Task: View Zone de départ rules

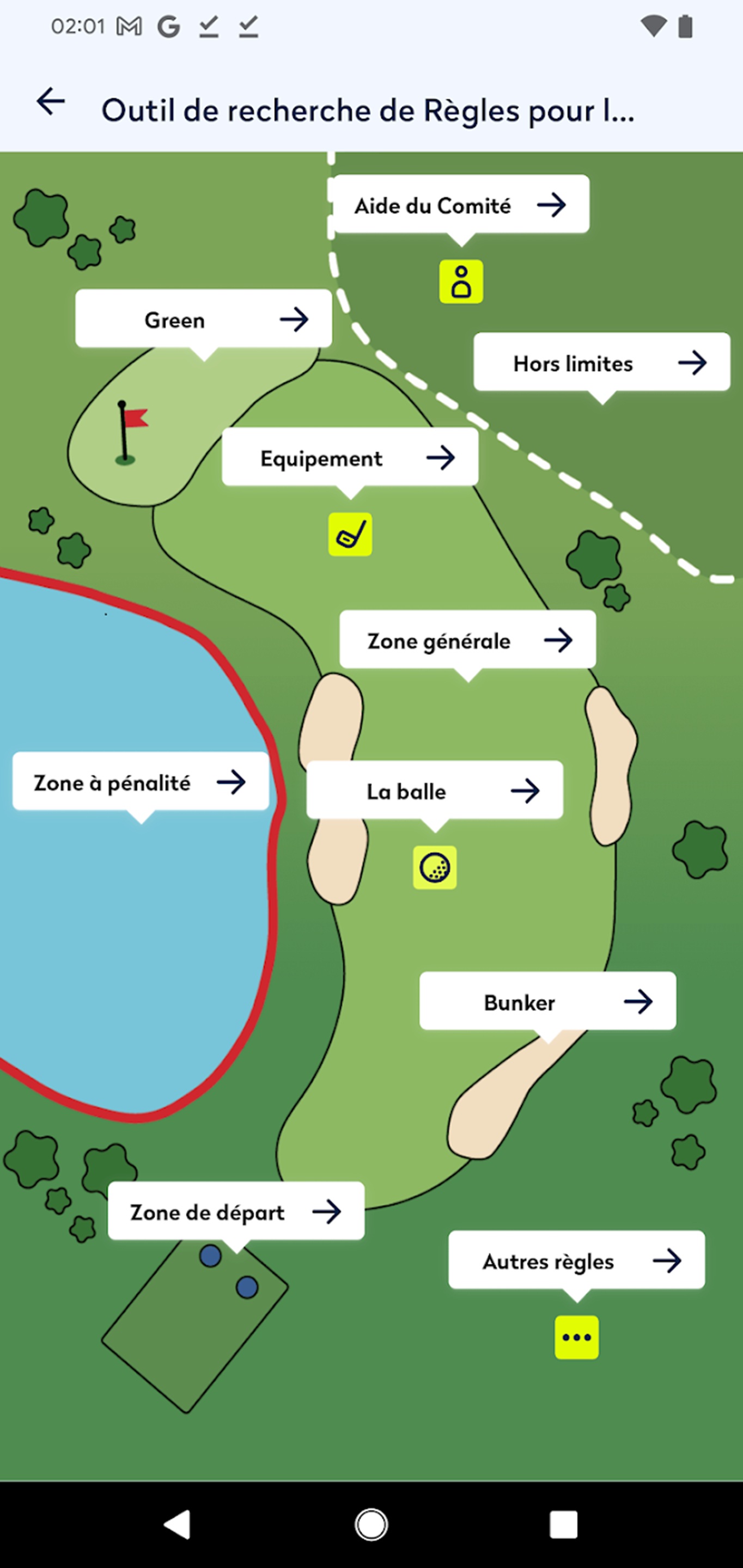Action: (x=236, y=1211)
